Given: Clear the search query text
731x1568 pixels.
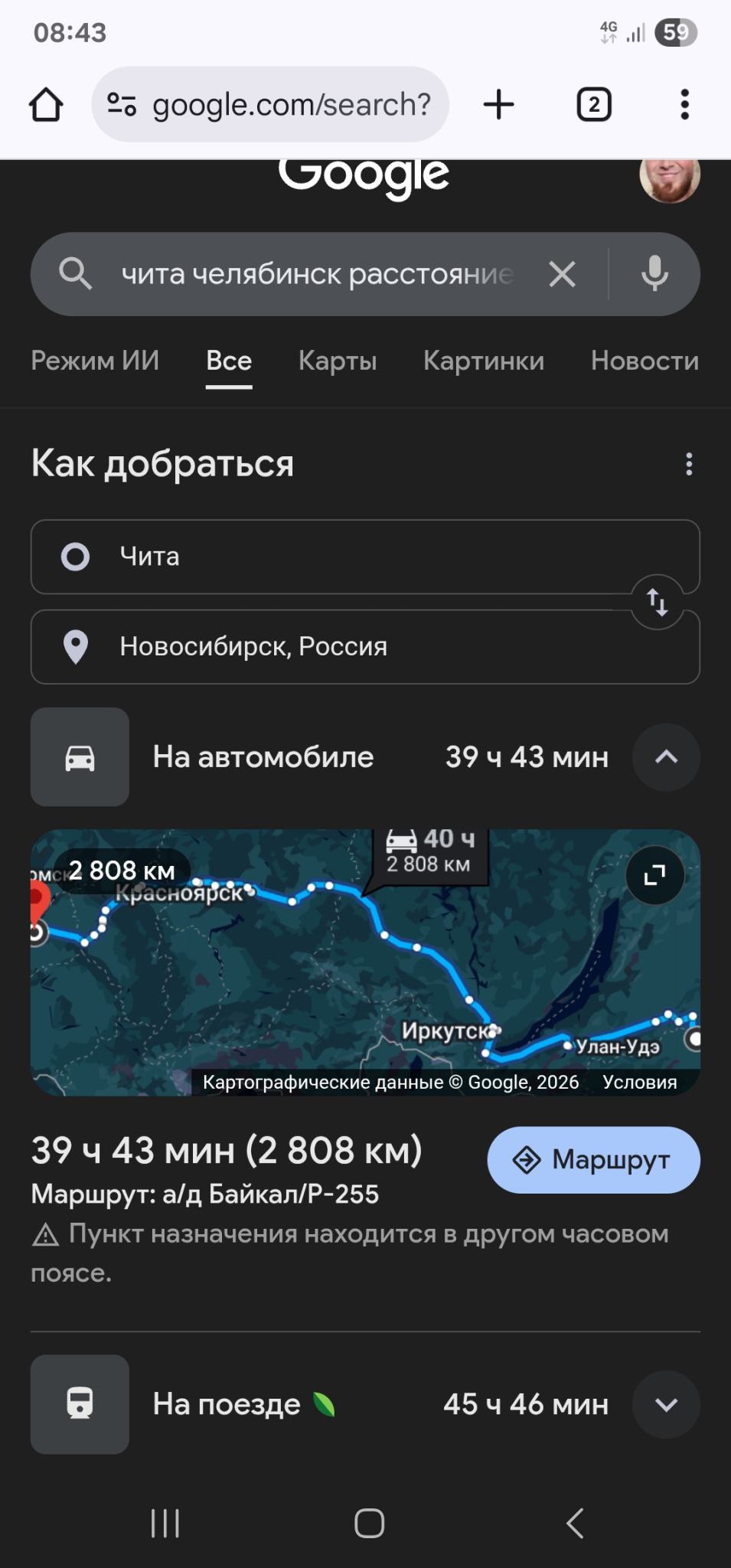Looking at the screenshot, I should tap(562, 274).
